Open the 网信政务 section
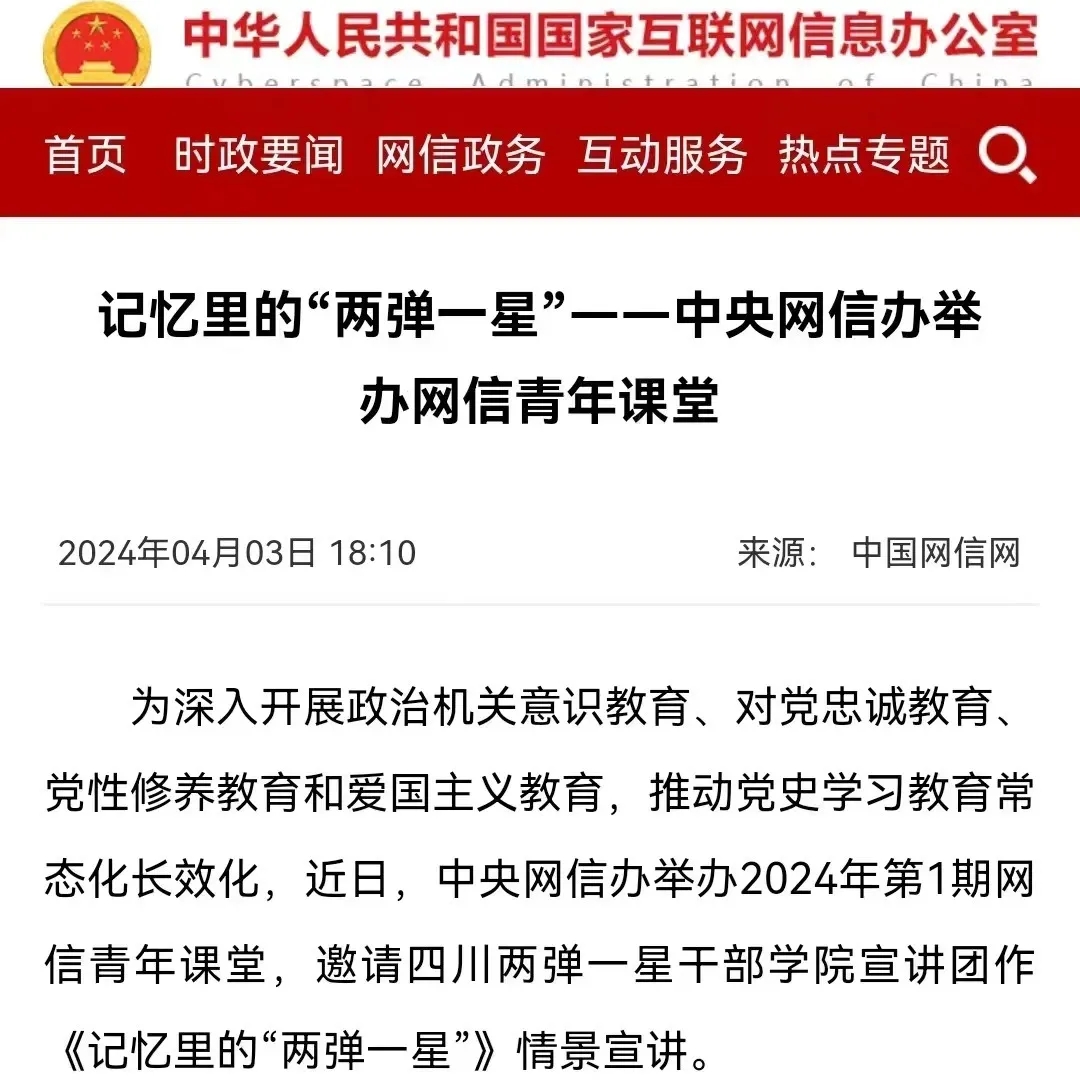The height and width of the screenshot is (1080, 1080). 461,155
